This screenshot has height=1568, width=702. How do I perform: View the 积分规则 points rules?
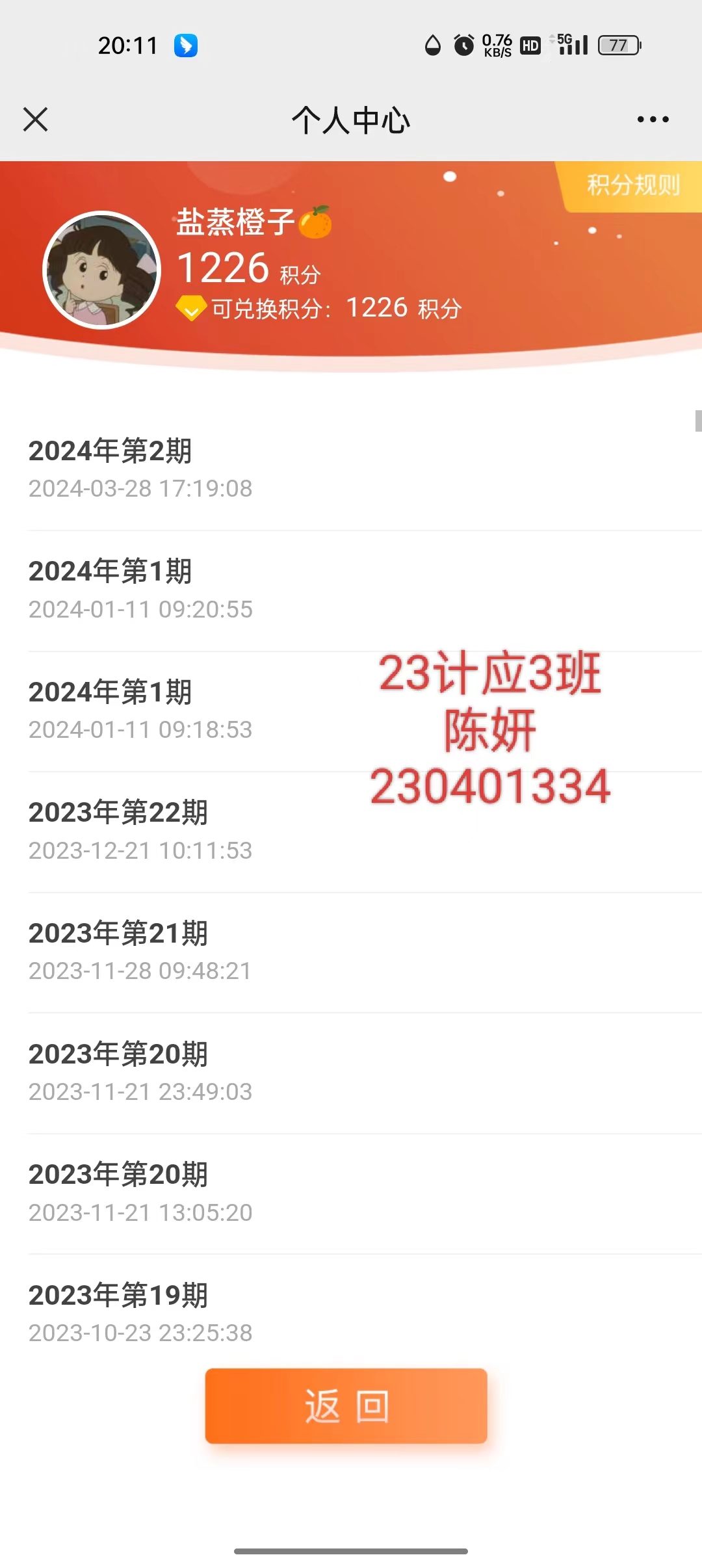(632, 186)
